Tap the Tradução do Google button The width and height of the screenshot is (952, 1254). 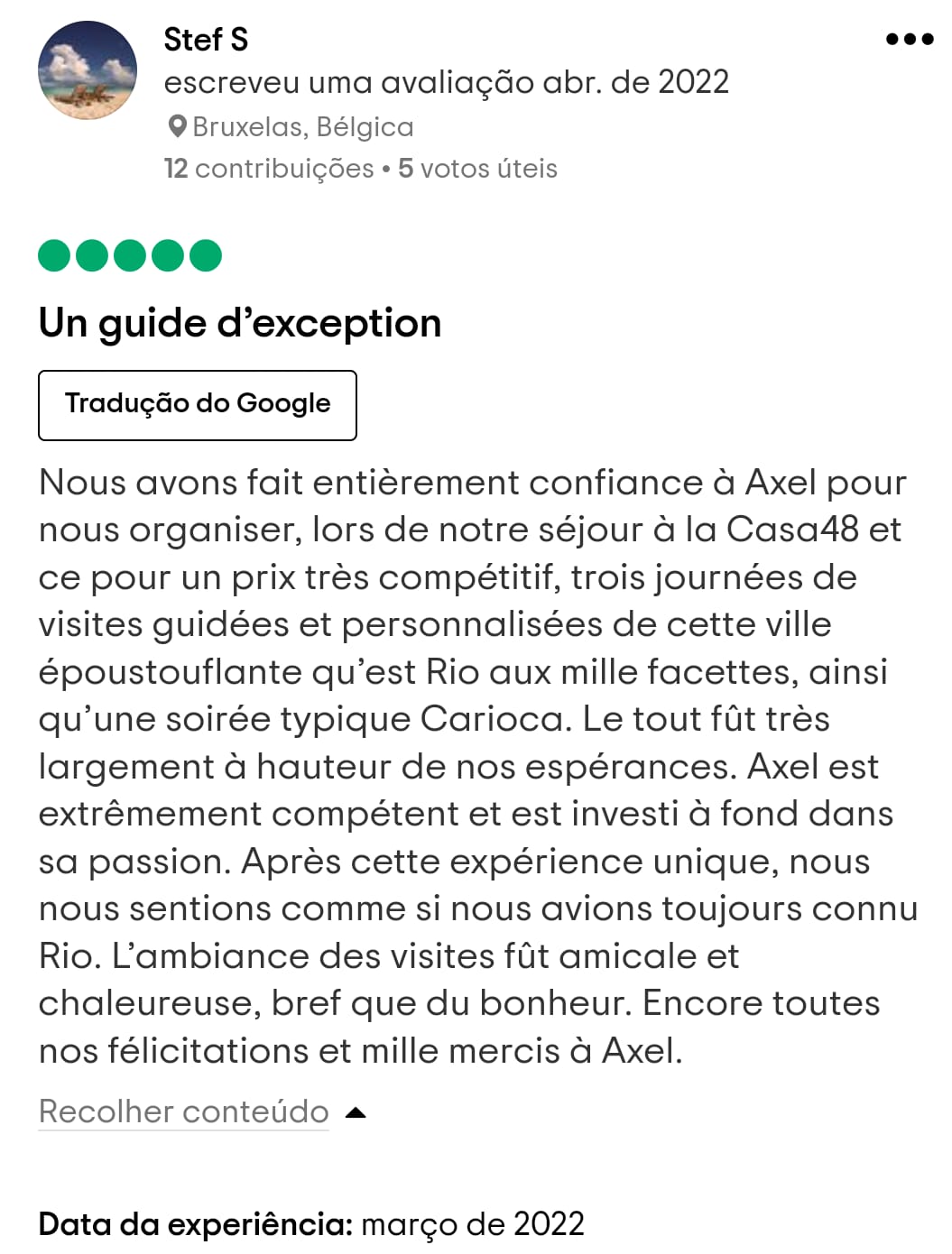tap(198, 405)
